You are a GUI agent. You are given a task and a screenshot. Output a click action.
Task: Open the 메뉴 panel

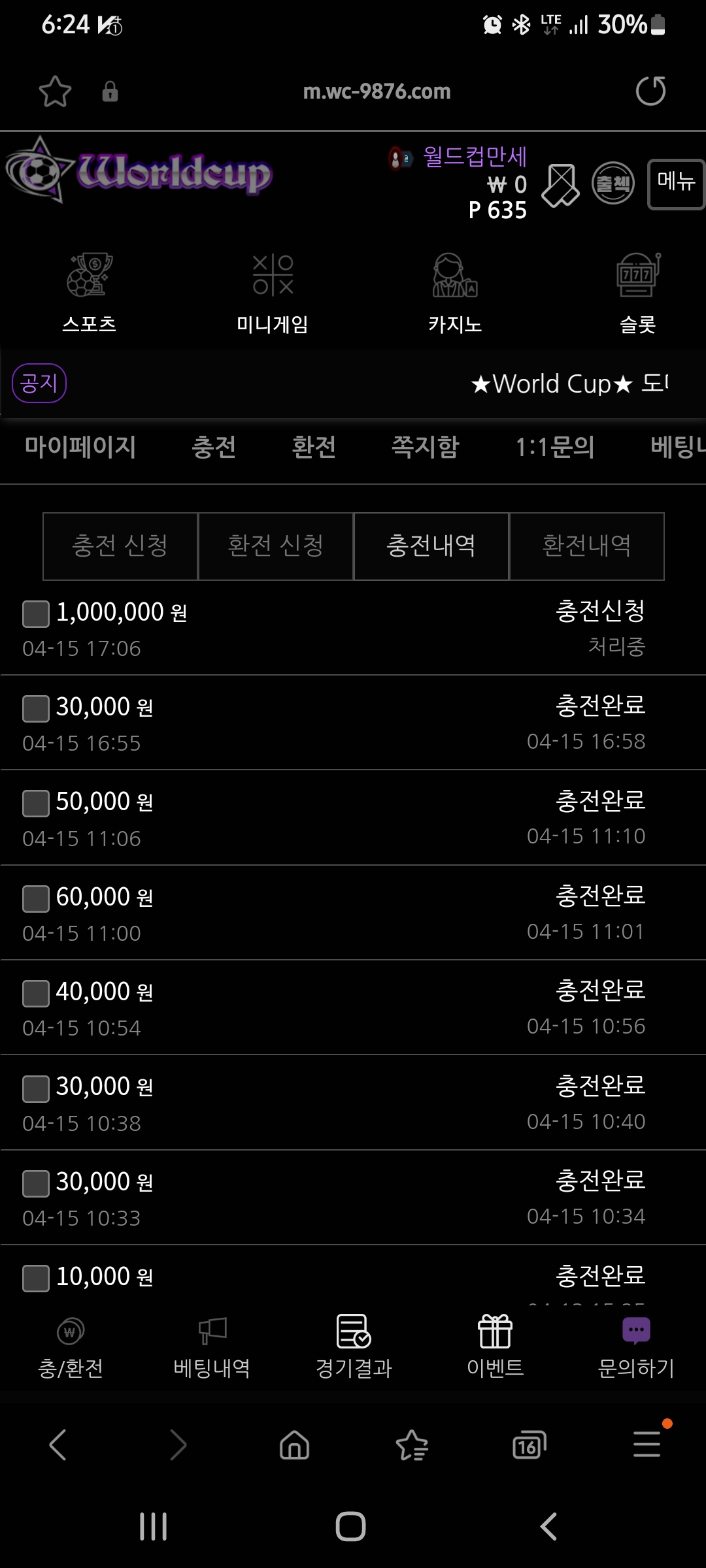[x=676, y=185]
